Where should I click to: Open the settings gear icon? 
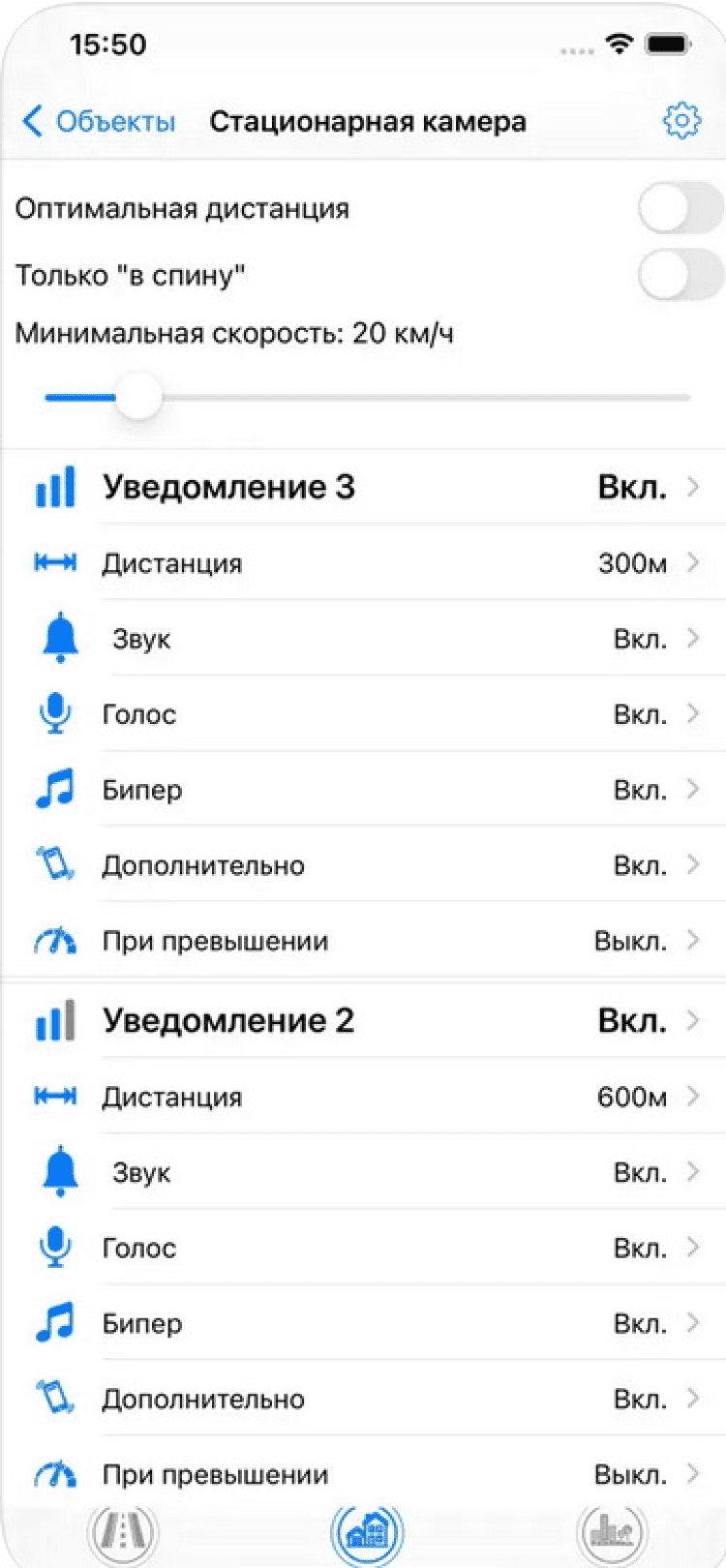click(681, 121)
